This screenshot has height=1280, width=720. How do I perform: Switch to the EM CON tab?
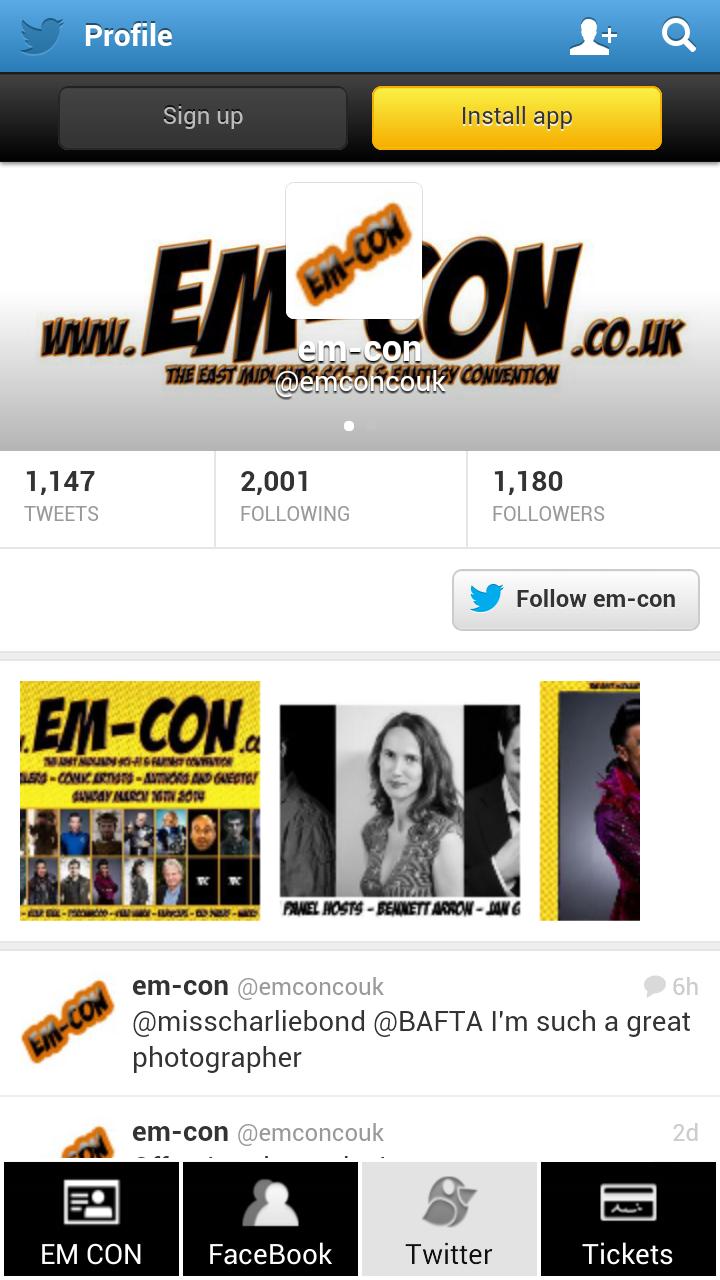click(91, 1218)
